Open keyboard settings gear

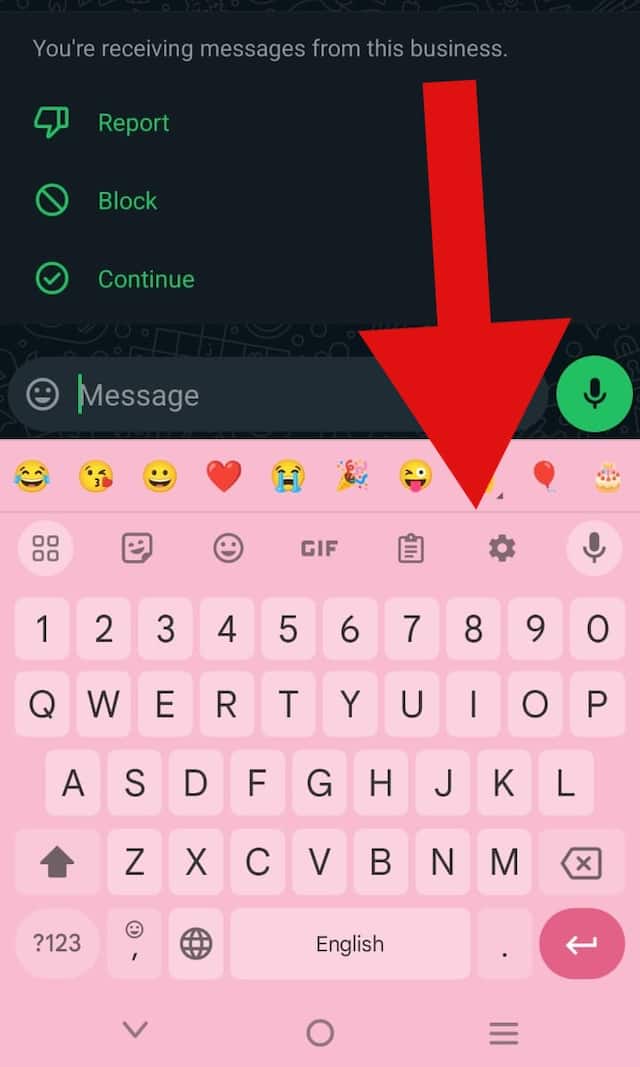click(x=502, y=548)
